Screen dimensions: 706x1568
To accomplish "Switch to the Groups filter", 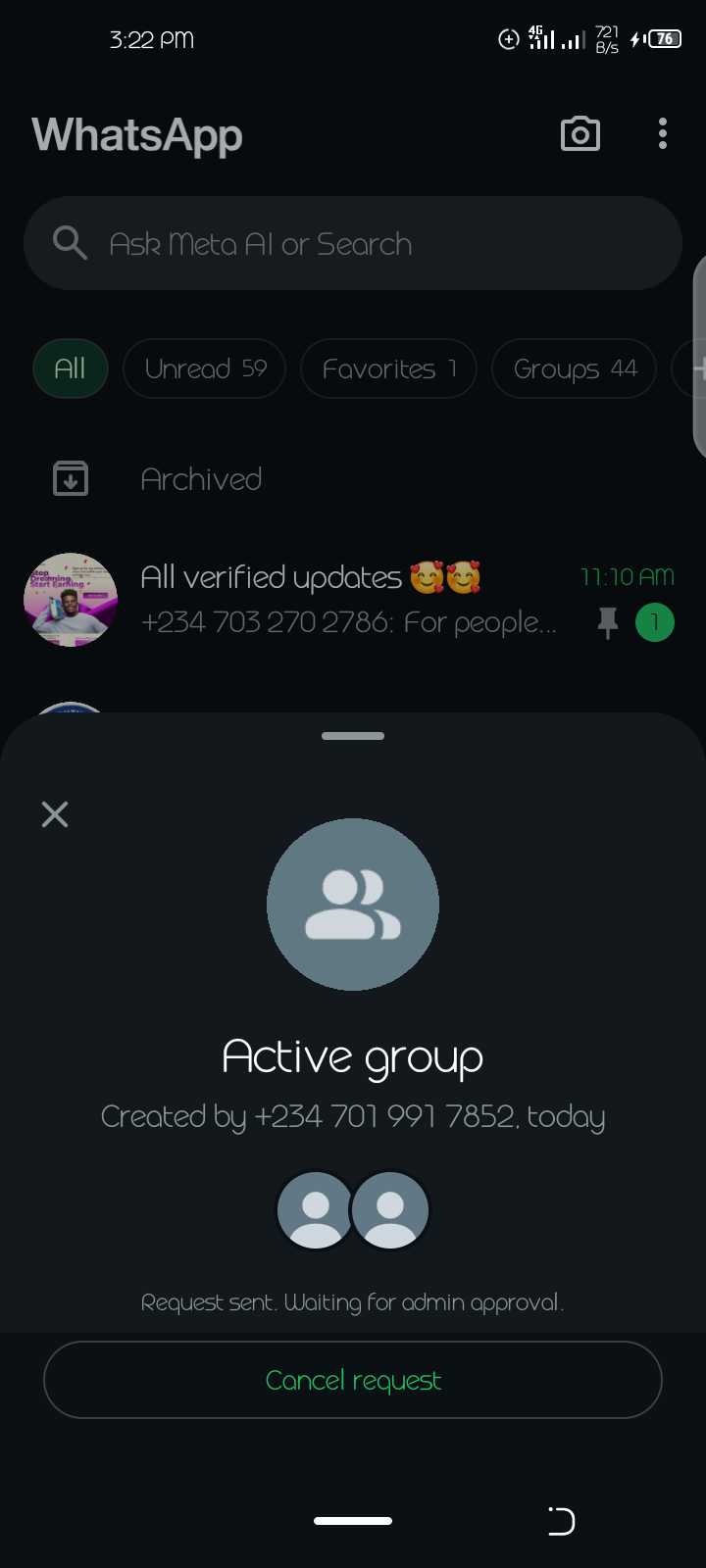I will (x=574, y=368).
